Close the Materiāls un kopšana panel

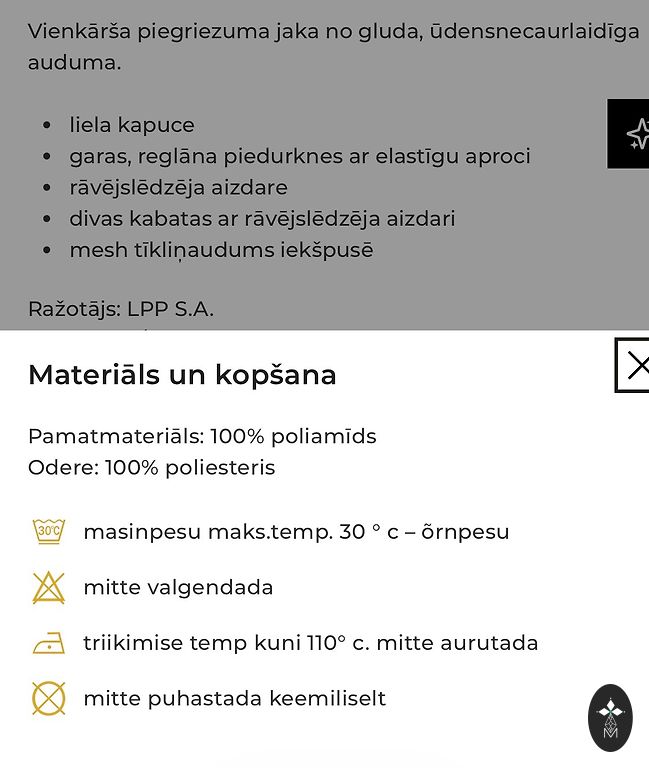[634, 366]
